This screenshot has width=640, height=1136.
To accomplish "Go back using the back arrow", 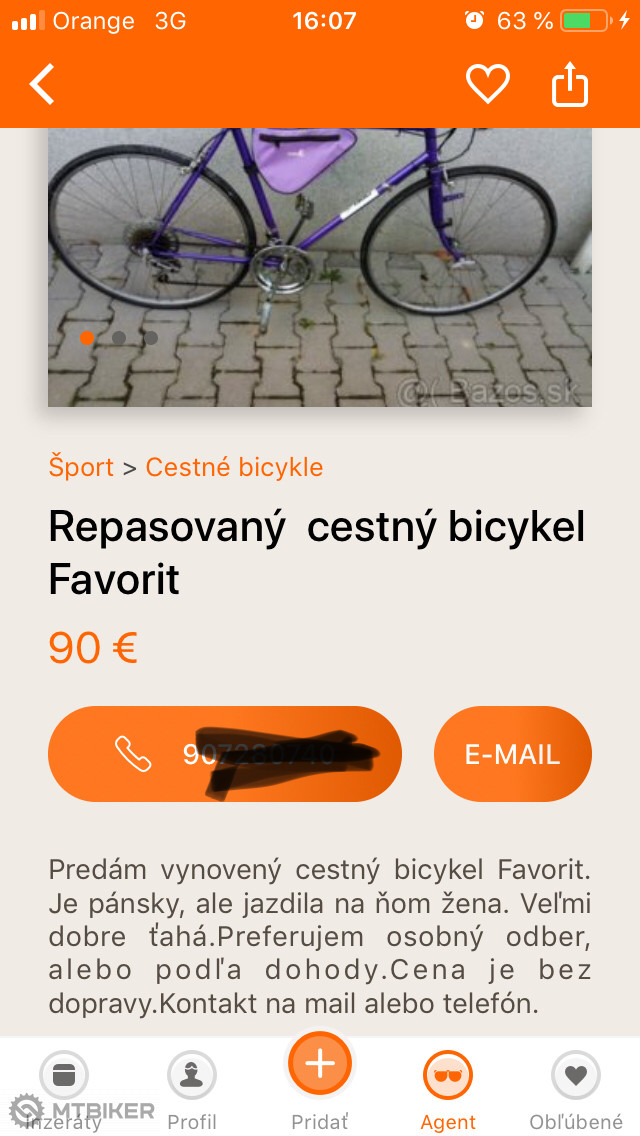I will click(x=42, y=85).
